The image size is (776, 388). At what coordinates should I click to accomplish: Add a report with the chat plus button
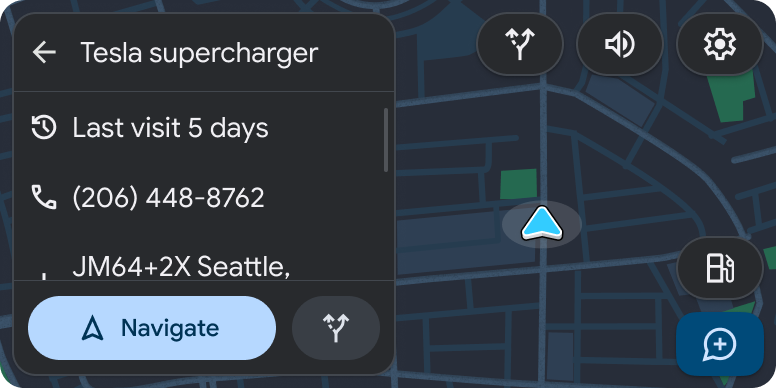point(720,344)
